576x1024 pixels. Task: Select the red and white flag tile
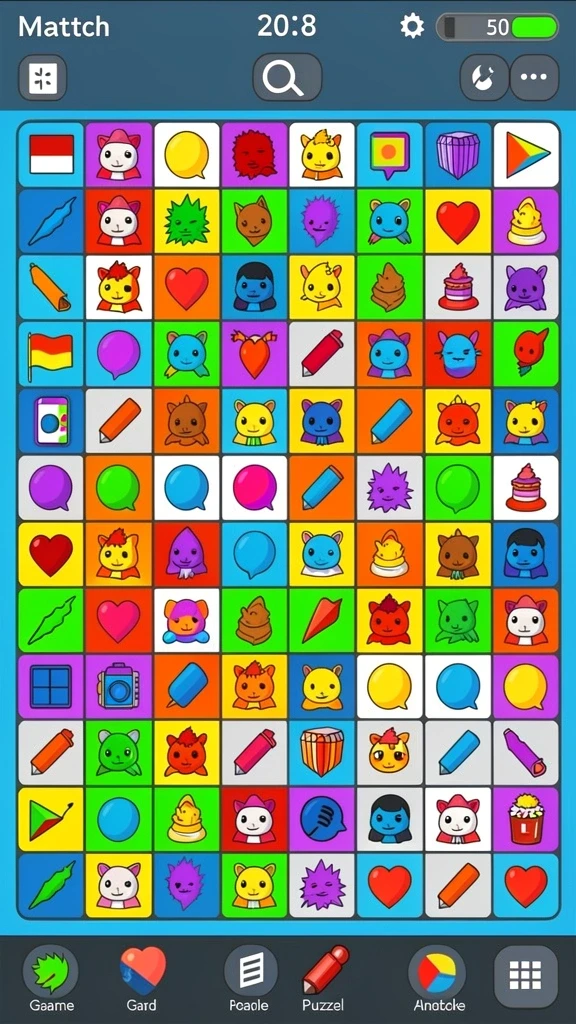[51, 155]
